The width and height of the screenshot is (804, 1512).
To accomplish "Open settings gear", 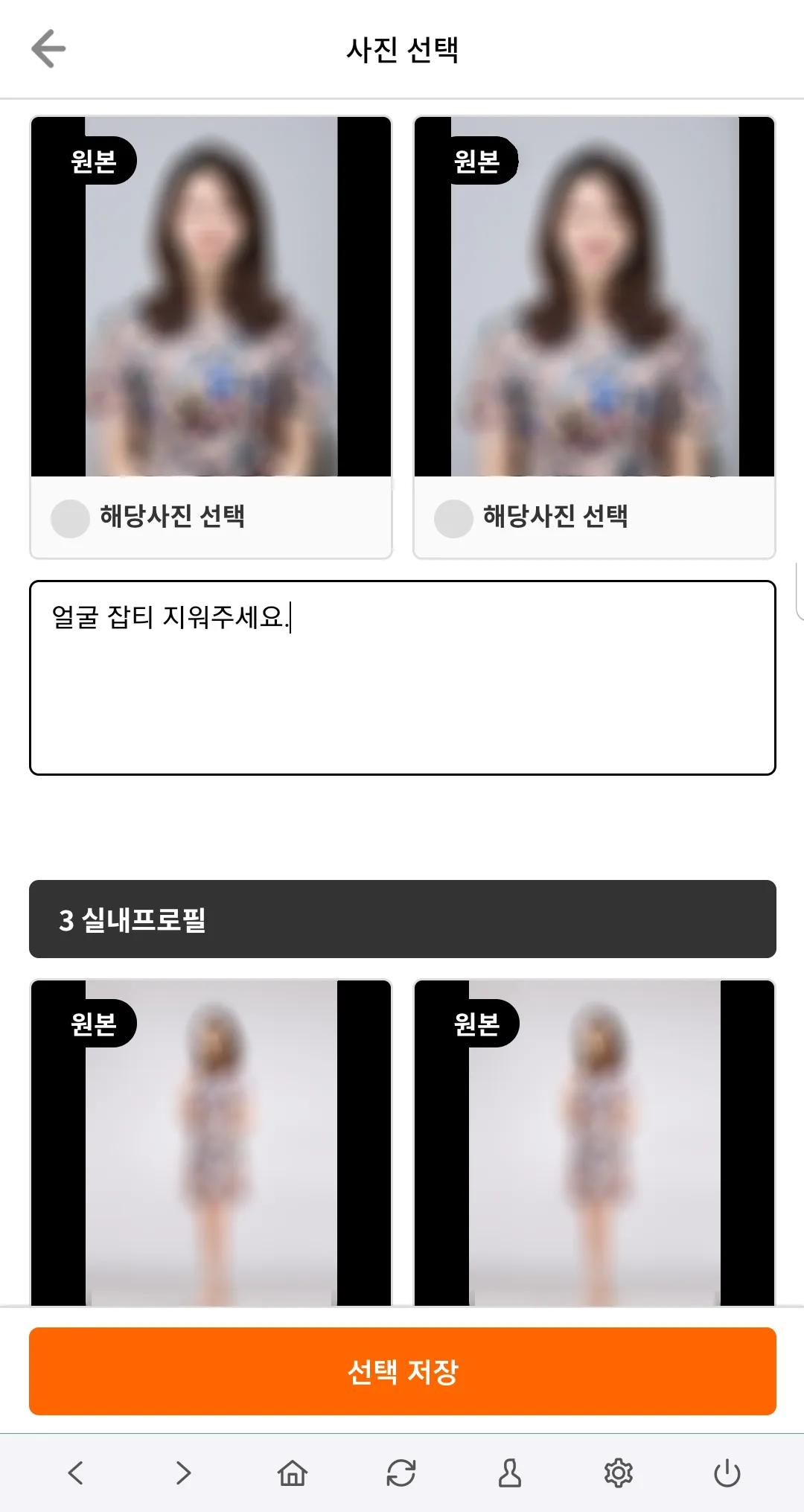I will coord(619,1473).
